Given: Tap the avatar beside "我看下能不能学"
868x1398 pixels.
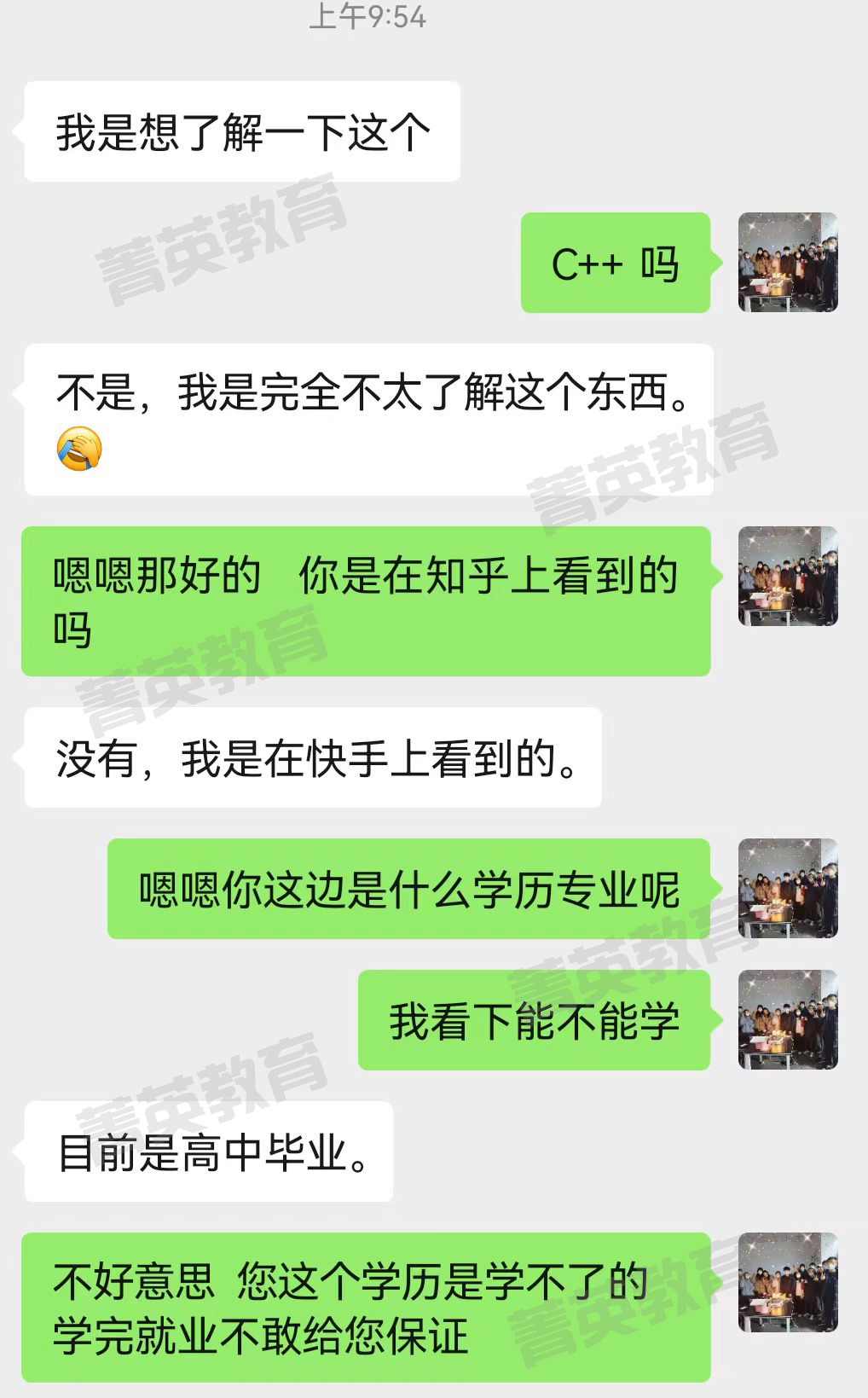Looking at the screenshot, I should tap(788, 1020).
